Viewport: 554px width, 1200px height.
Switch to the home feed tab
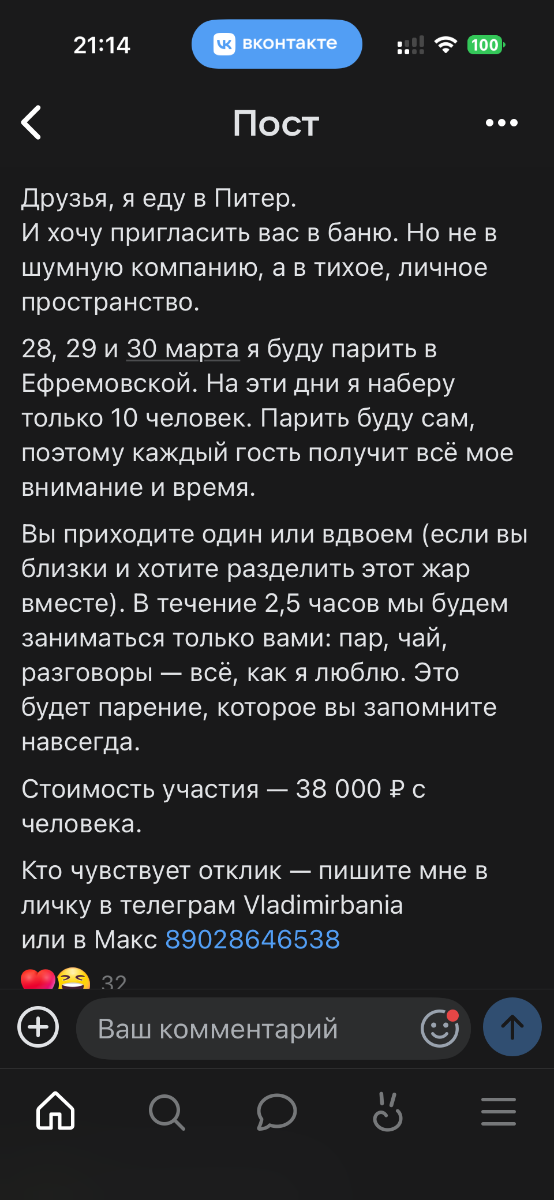pyautogui.click(x=55, y=1111)
